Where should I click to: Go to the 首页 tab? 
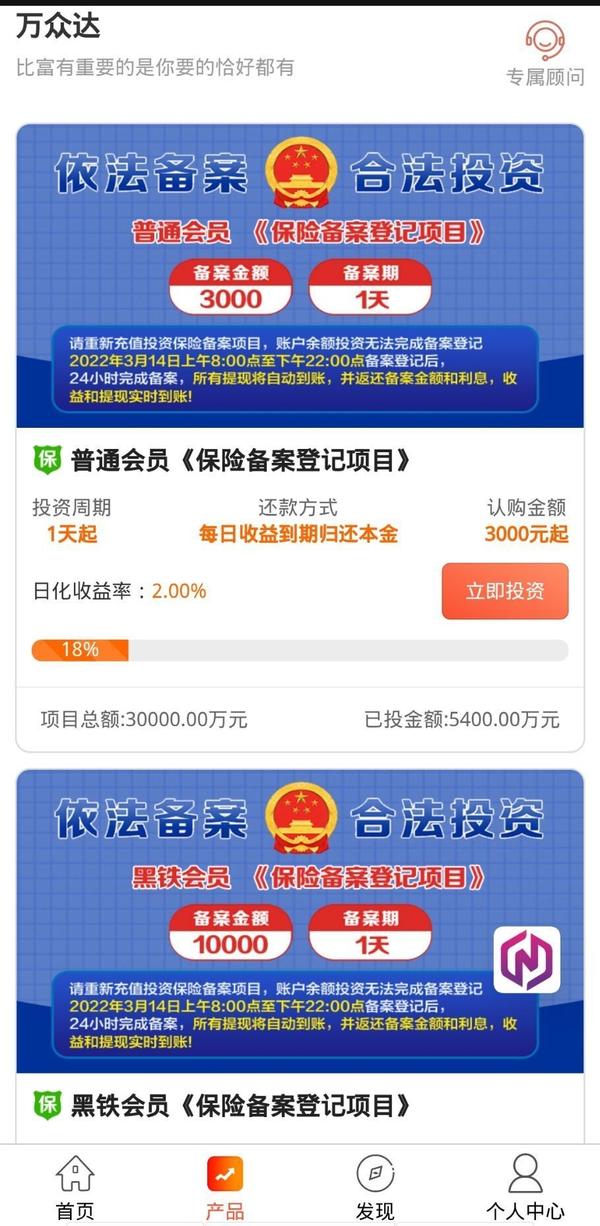pos(75,1186)
